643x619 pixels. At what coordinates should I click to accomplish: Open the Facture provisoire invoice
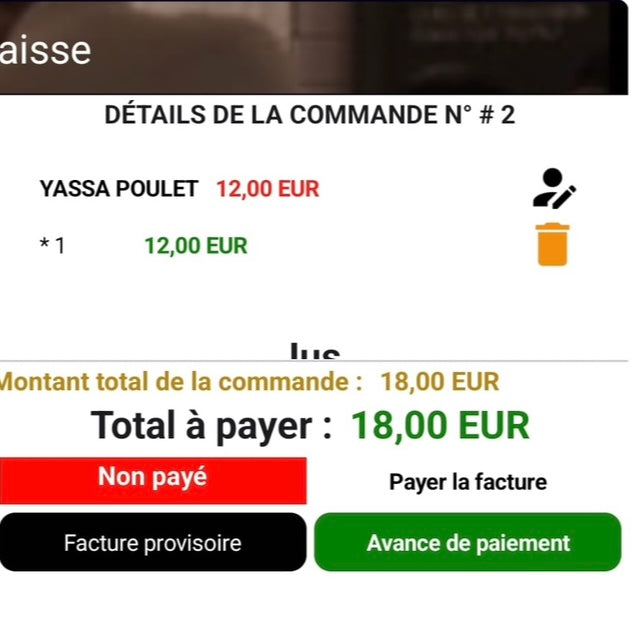pos(152,543)
